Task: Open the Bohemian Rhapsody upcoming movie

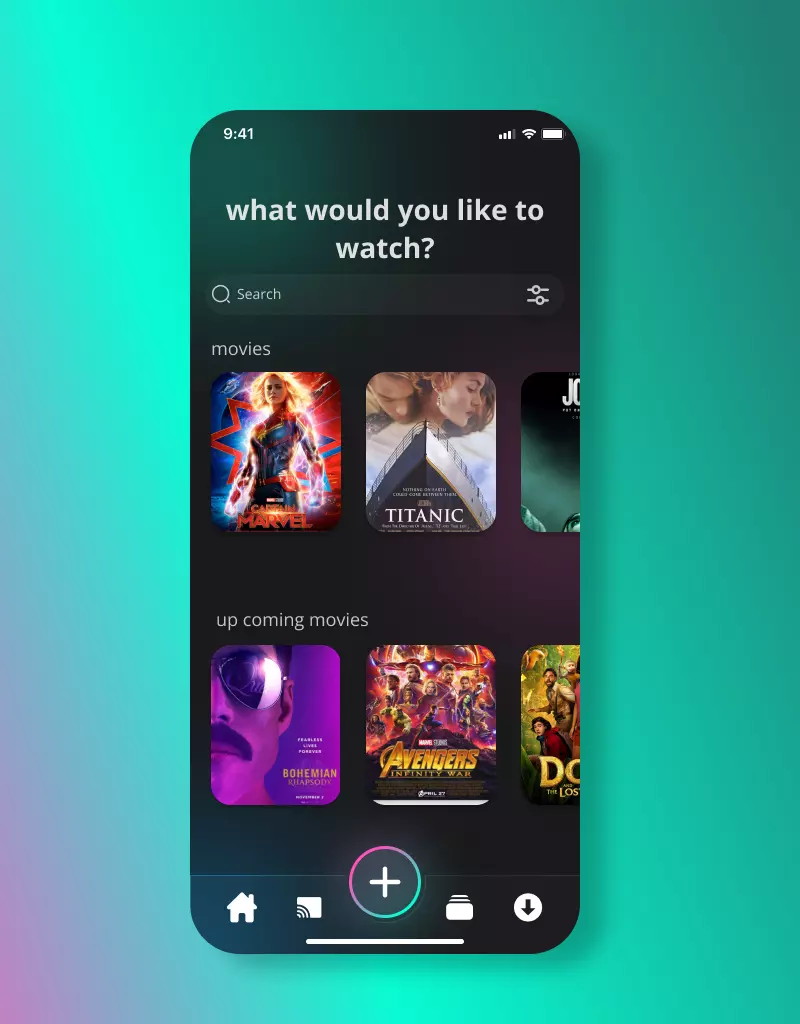Action: click(276, 724)
